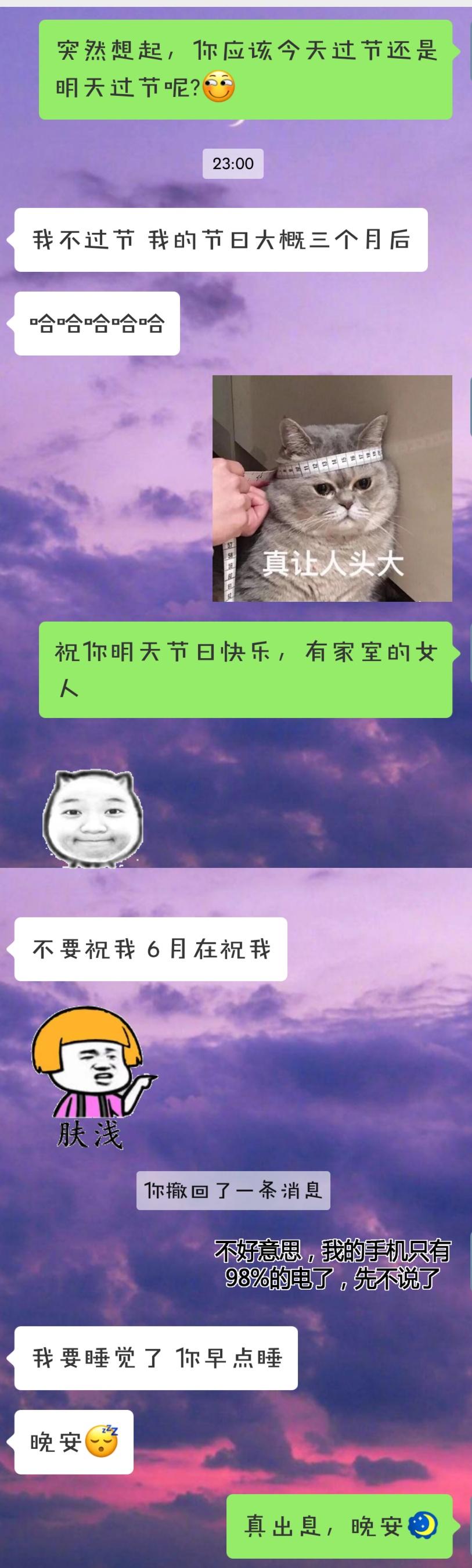Open the cat-ear face sticker
The width and height of the screenshot is (472, 1568).
pyautogui.click(x=92, y=817)
